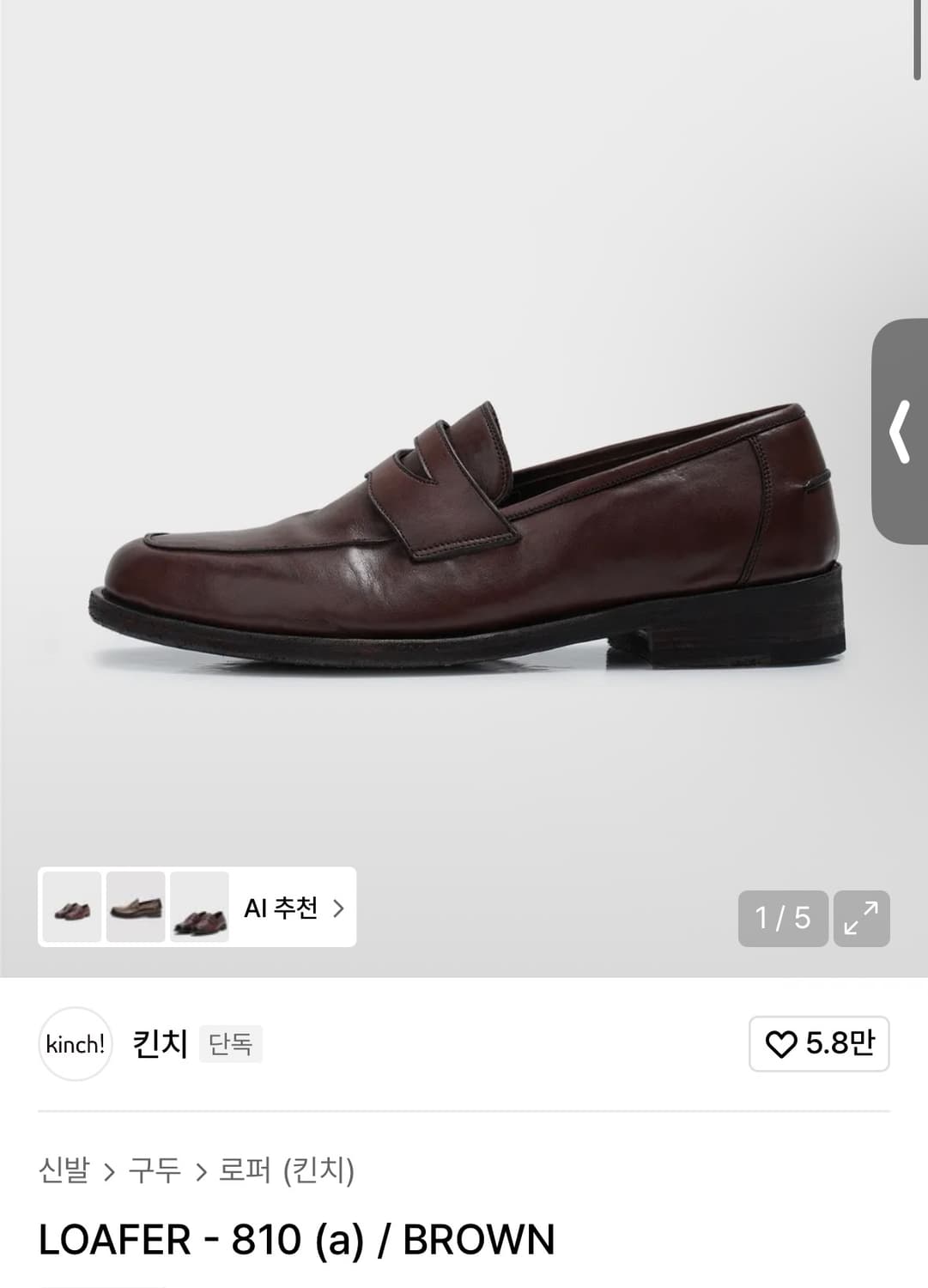Screen dimensions: 928x1288
Task: Tap the kinch! brand logo circle
Action: point(75,1044)
